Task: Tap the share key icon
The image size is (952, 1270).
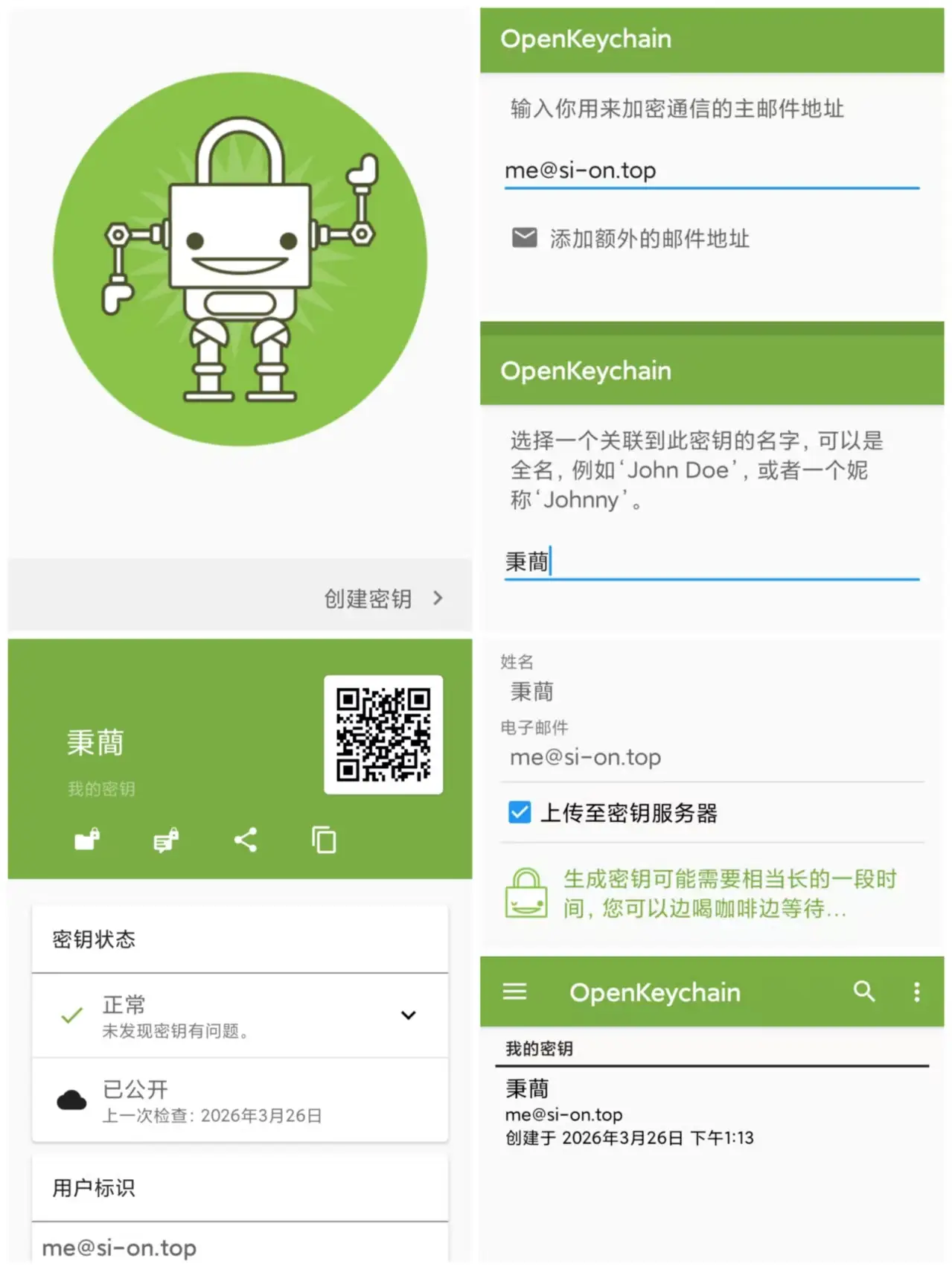Action: point(246,840)
